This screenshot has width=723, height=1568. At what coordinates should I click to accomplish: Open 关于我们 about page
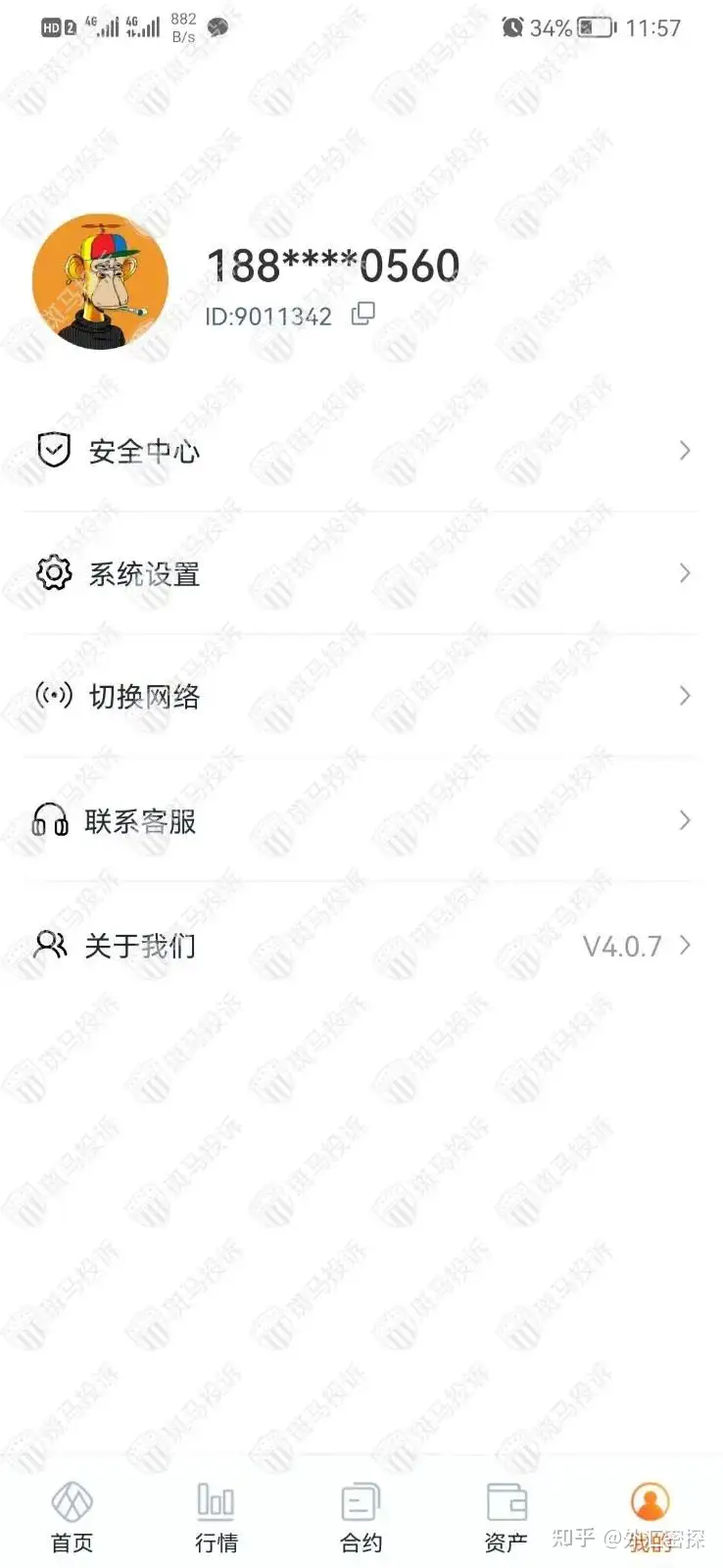(361, 946)
